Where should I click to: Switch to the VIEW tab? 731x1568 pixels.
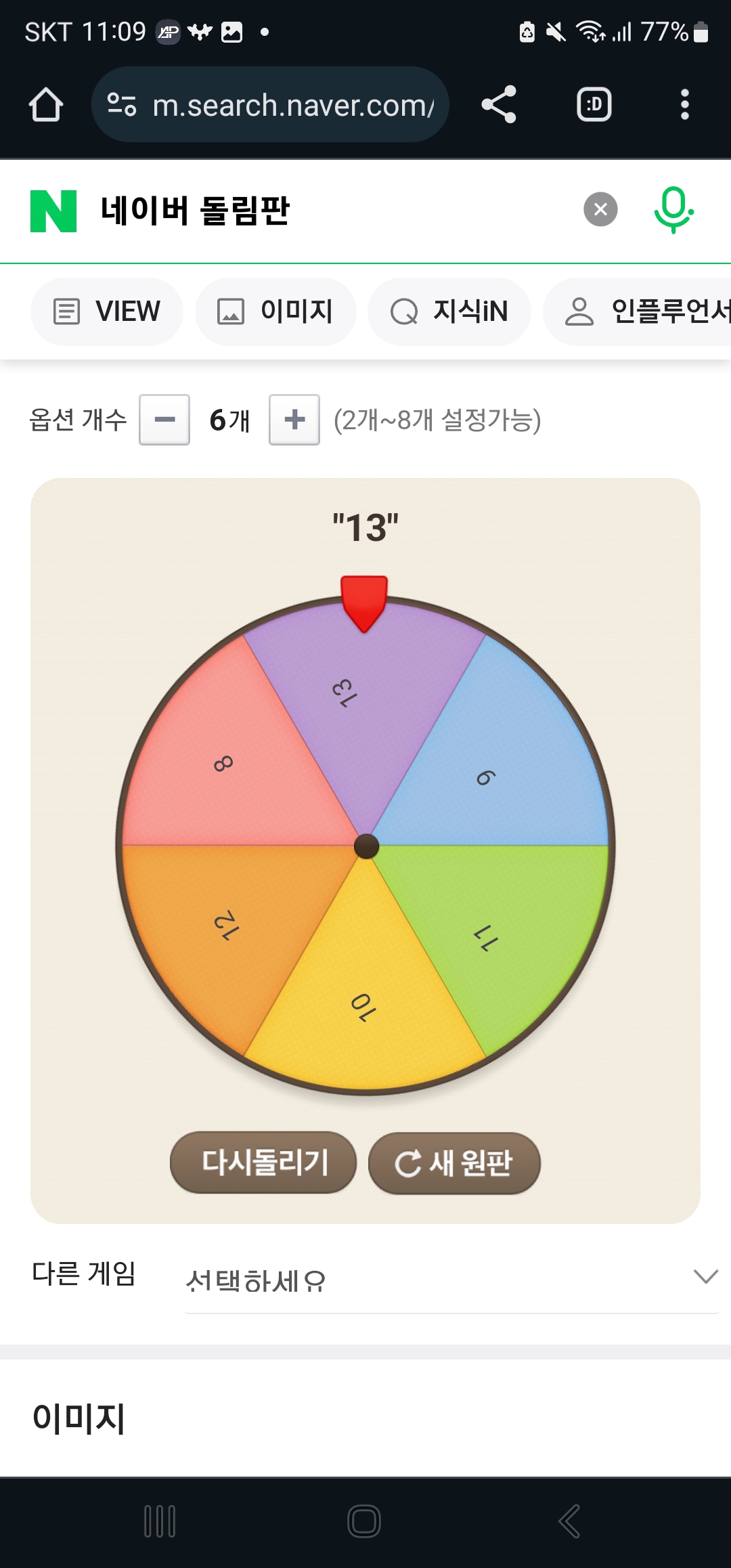pos(107,311)
